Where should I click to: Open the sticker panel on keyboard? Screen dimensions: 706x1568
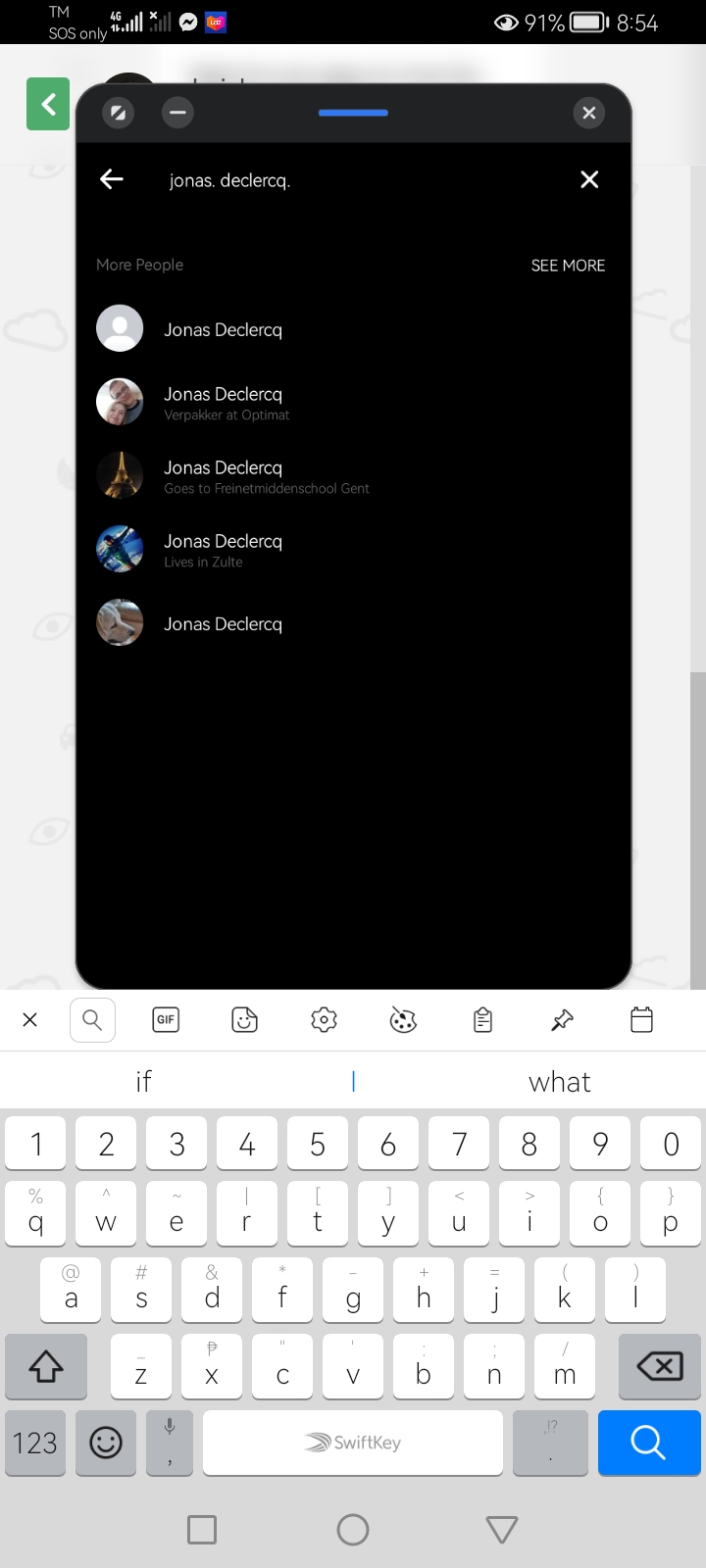(244, 1020)
